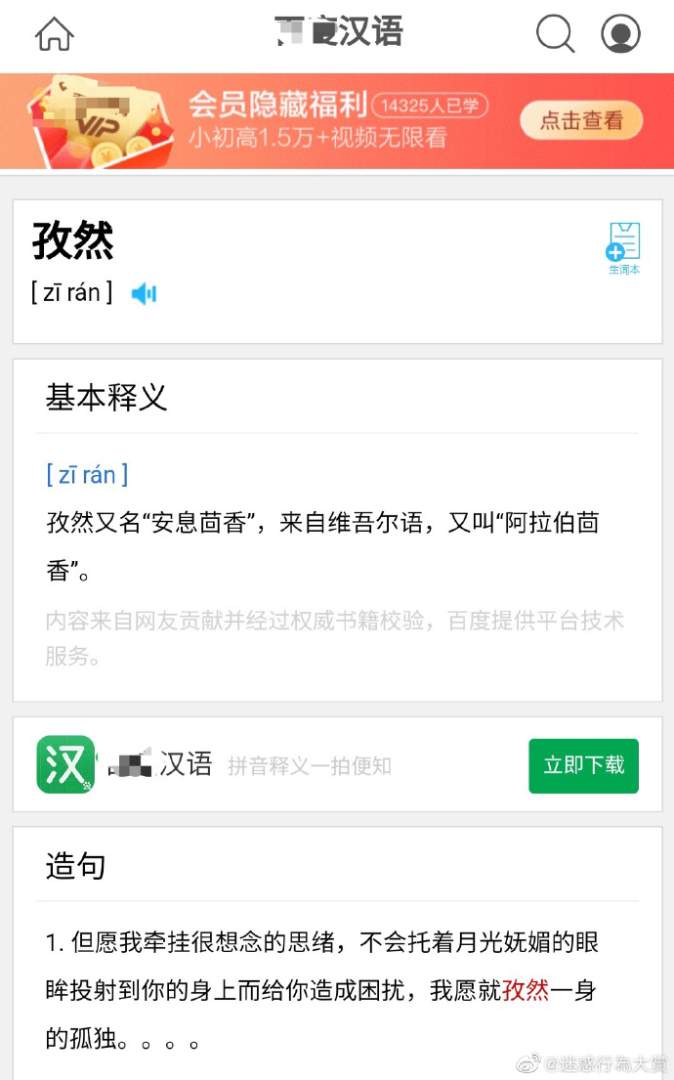This screenshot has width=674, height=1080.
Task: Go to the home page icon
Action: (x=55, y=35)
